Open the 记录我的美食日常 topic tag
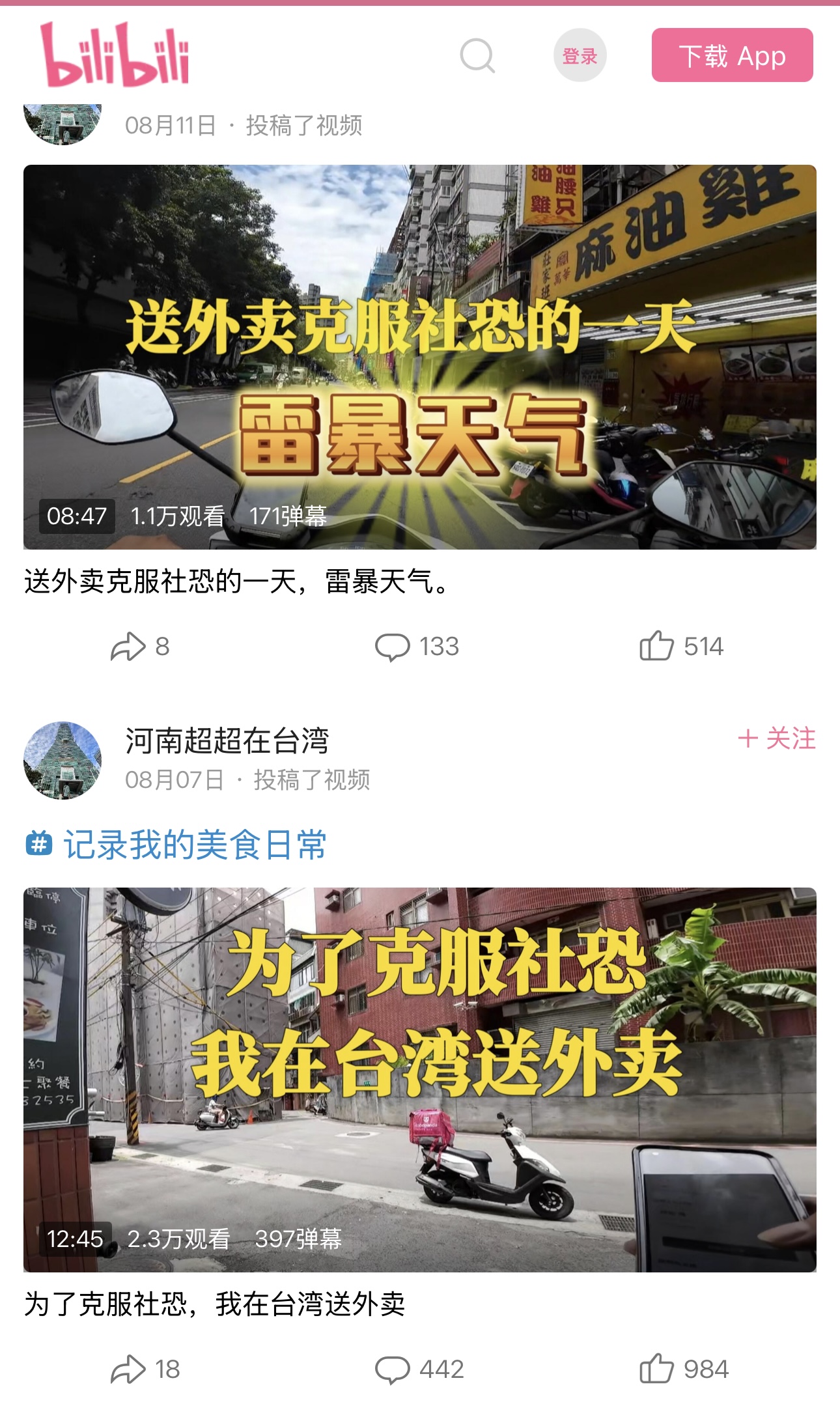 click(x=176, y=845)
